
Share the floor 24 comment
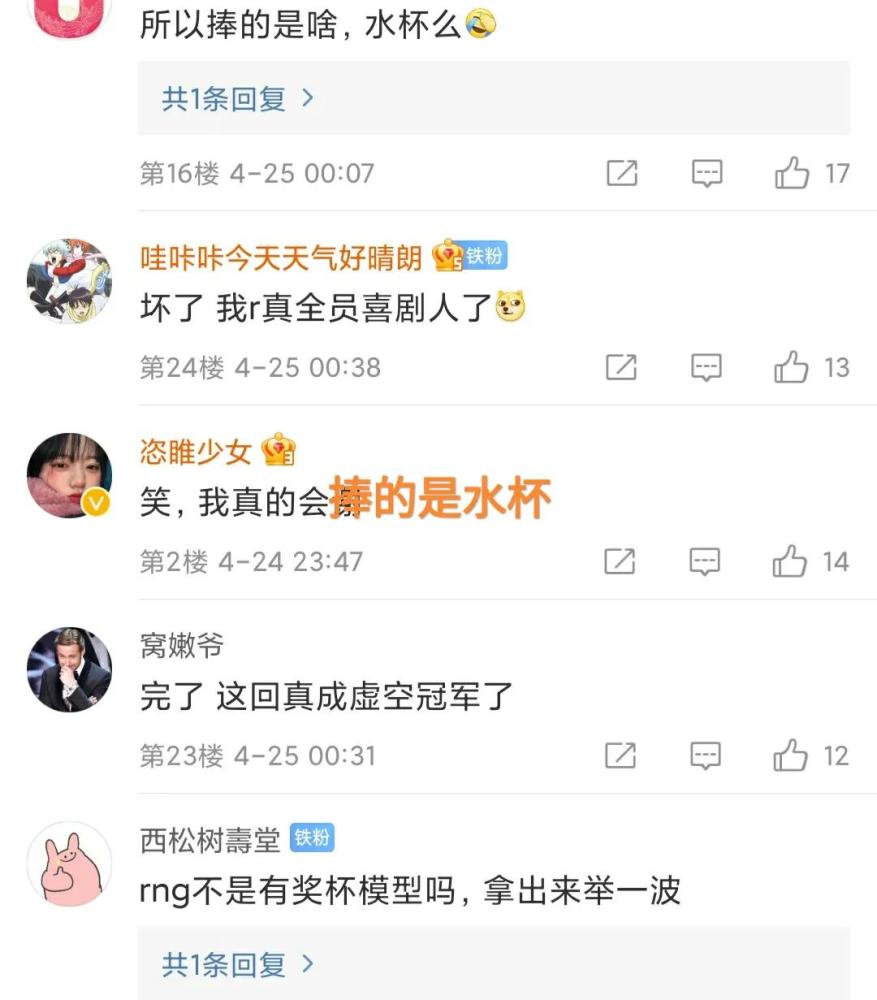pos(621,368)
